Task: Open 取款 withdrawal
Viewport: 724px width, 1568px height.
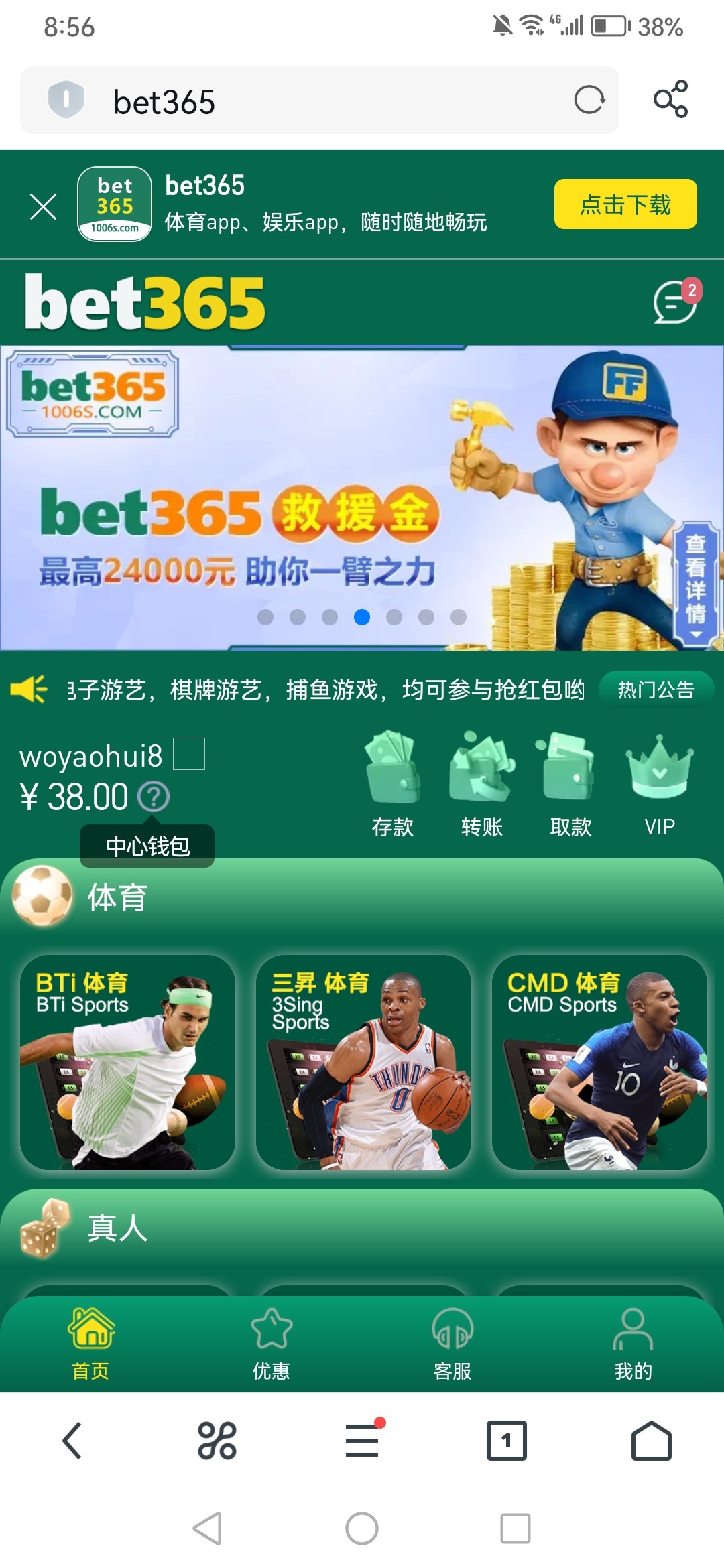Action: point(570,784)
